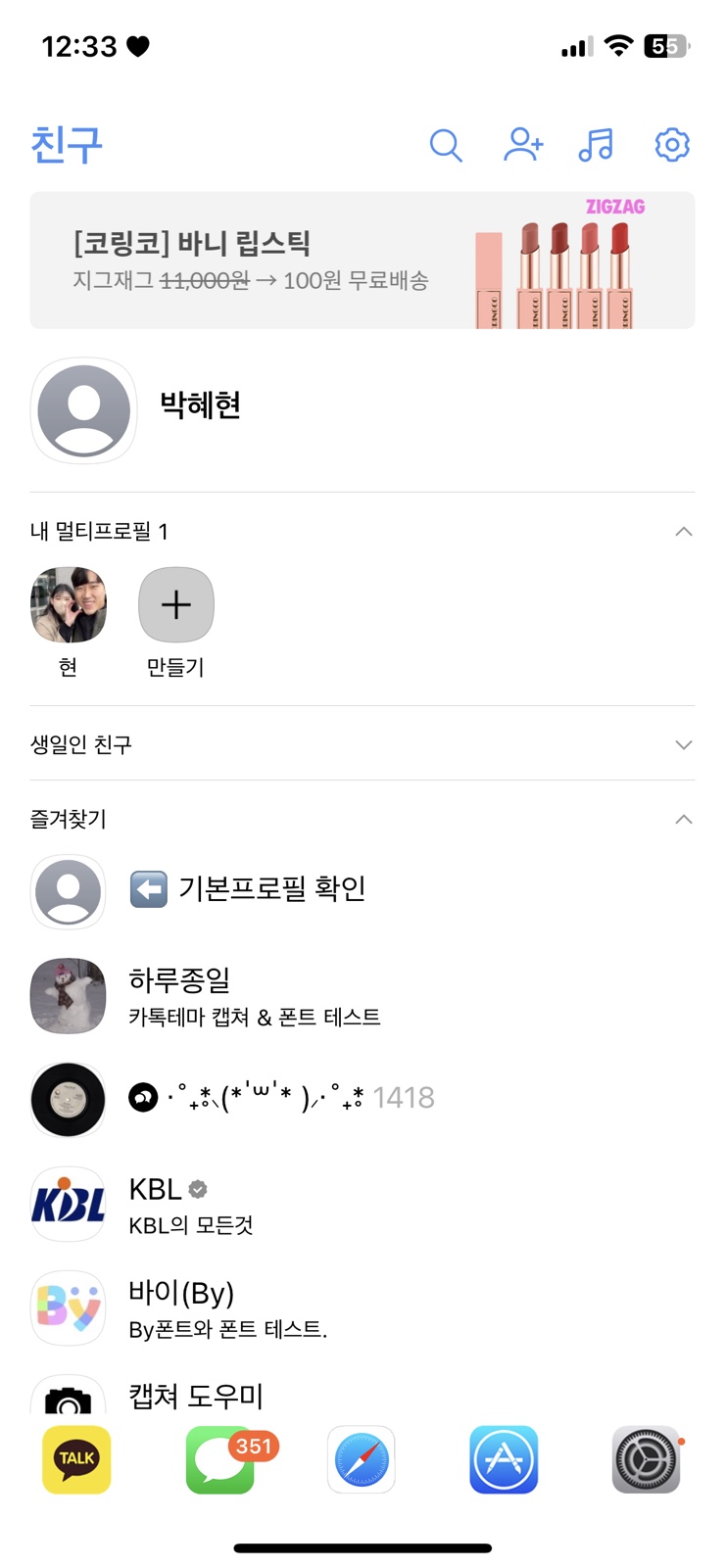Launch the Safari browser from the dock
The width and height of the screenshot is (725, 1568).
click(x=362, y=1459)
